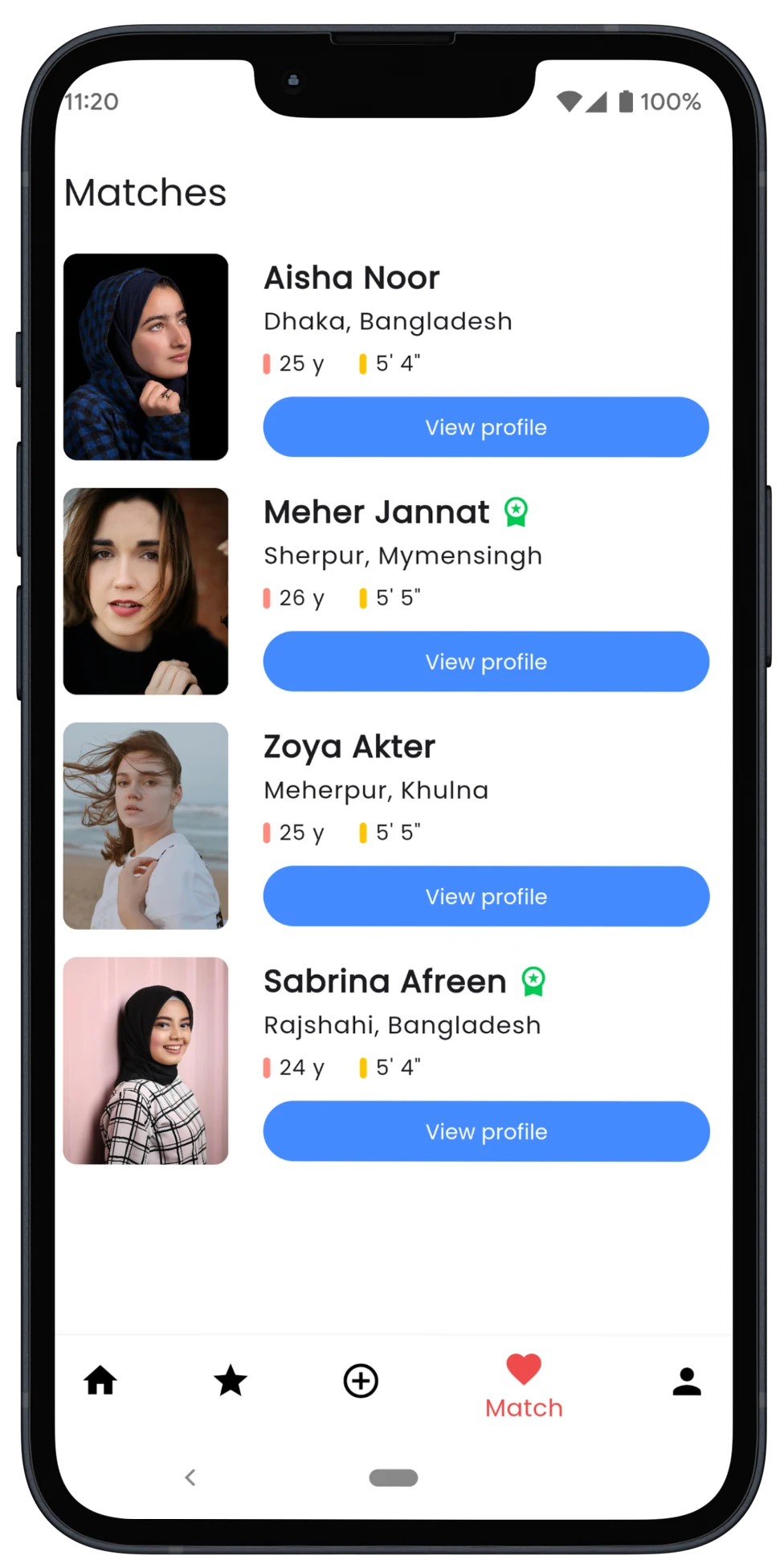Screen dimensions: 784x1568
Task: Go back with system back arrow
Action: click(190, 1477)
